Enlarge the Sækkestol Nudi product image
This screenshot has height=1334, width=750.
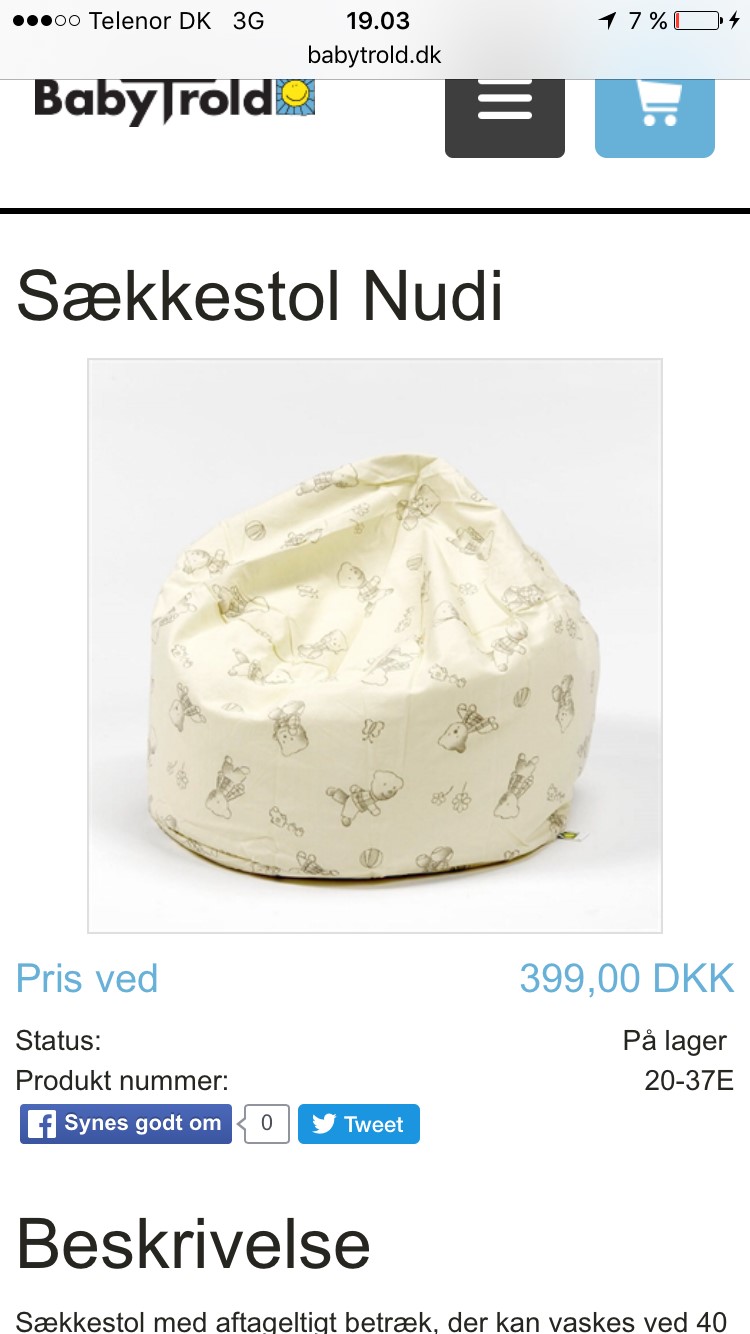pyautogui.click(x=375, y=646)
